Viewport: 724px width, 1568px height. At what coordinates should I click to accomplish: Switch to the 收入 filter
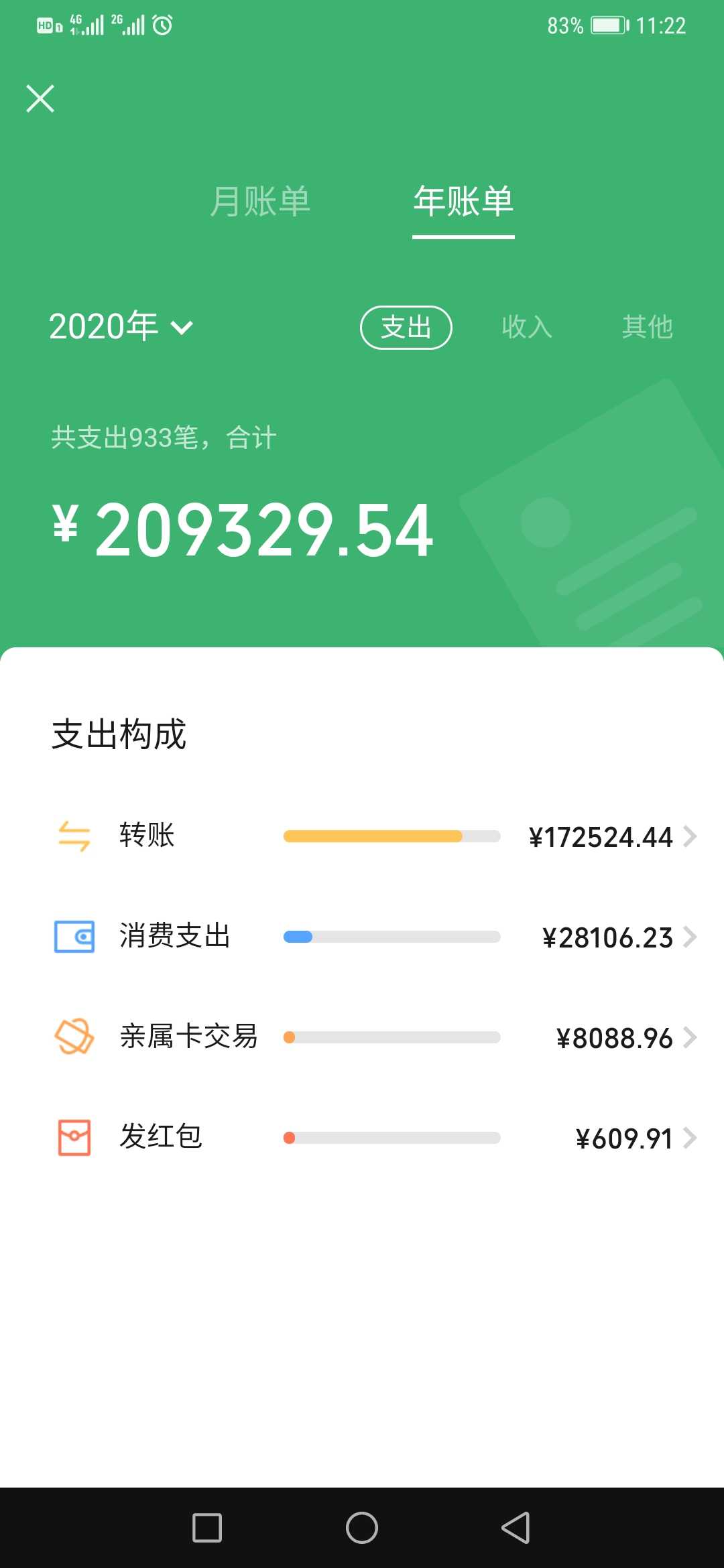[527, 327]
